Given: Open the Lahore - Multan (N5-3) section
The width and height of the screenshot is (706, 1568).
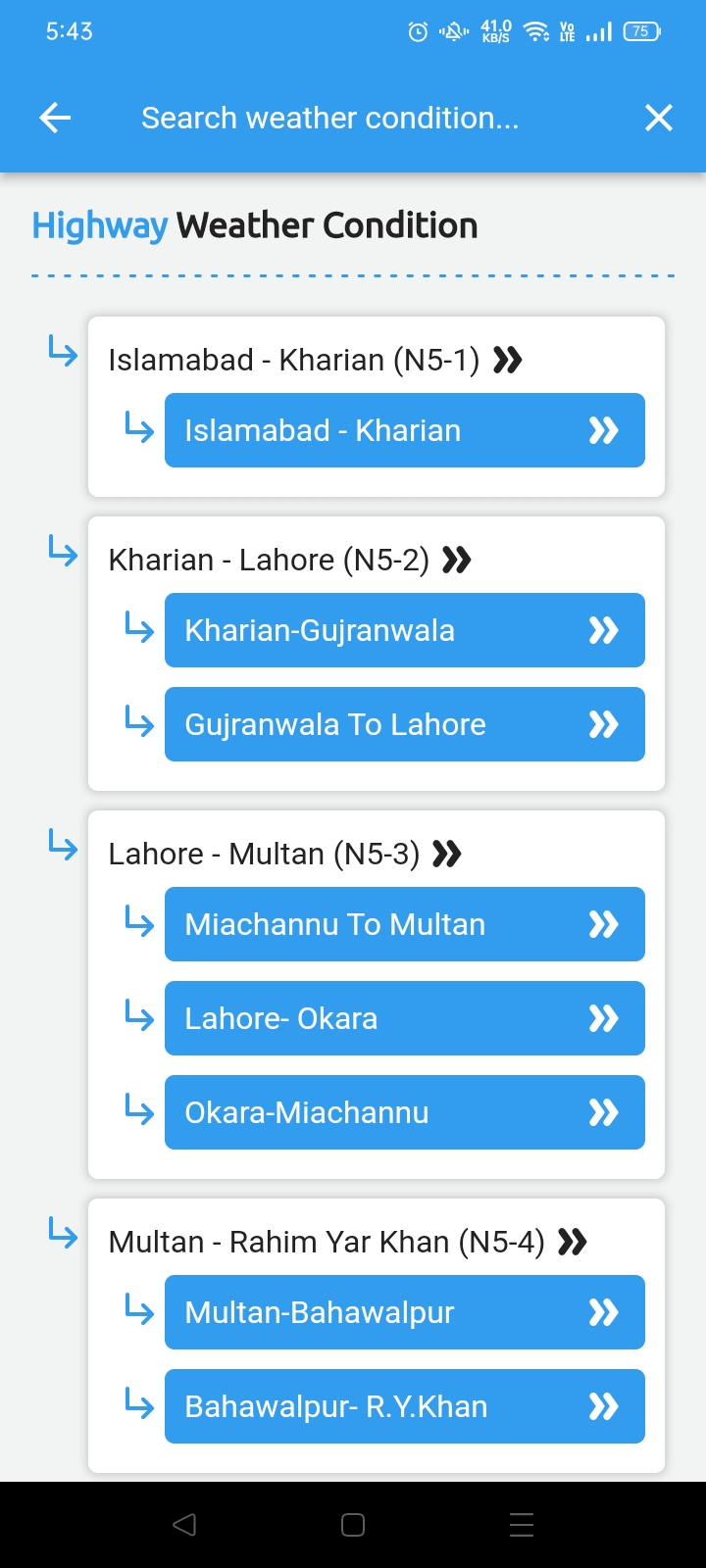Looking at the screenshot, I should [x=285, y=854].
